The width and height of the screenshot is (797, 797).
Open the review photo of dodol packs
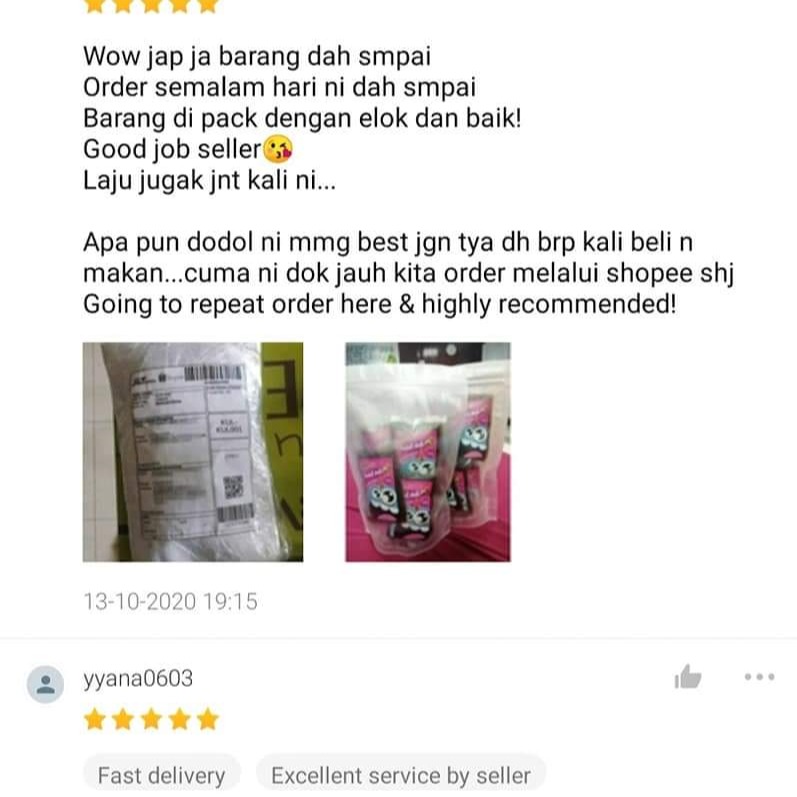pyautogui.click(x=427, y=452)
